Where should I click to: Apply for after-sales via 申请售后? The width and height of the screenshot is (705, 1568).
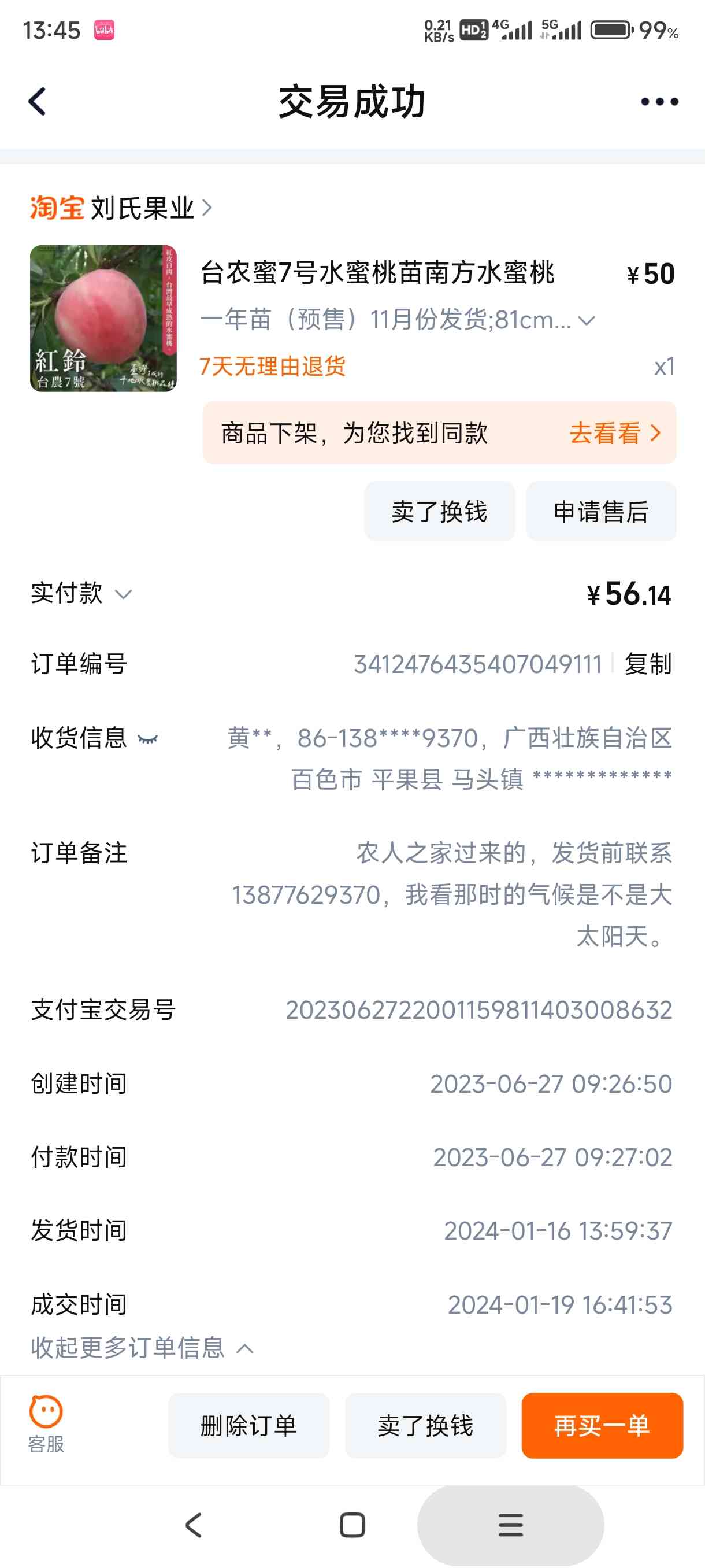tap(601, 511)
